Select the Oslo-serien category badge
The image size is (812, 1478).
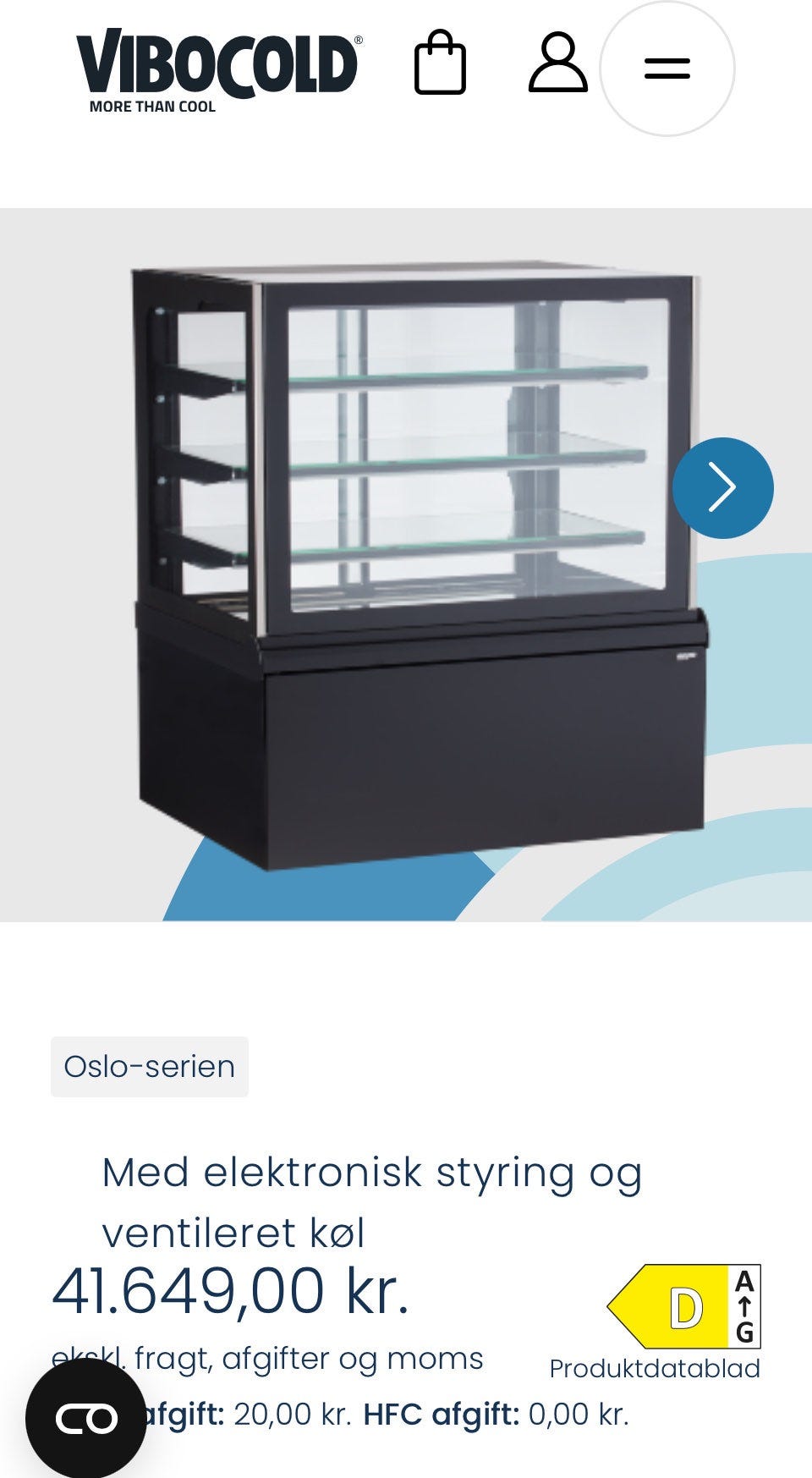(150, 1066)
